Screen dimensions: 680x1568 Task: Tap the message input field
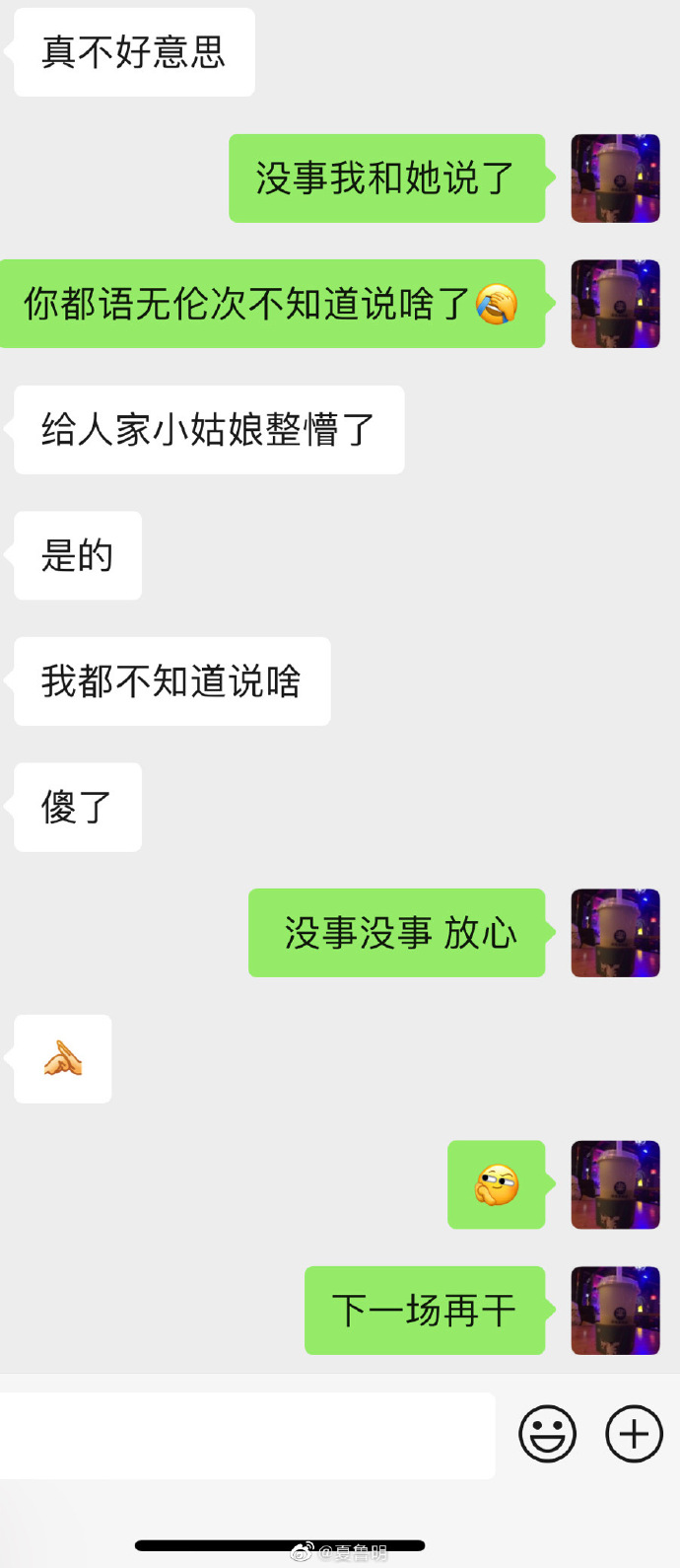(246, 1435)
